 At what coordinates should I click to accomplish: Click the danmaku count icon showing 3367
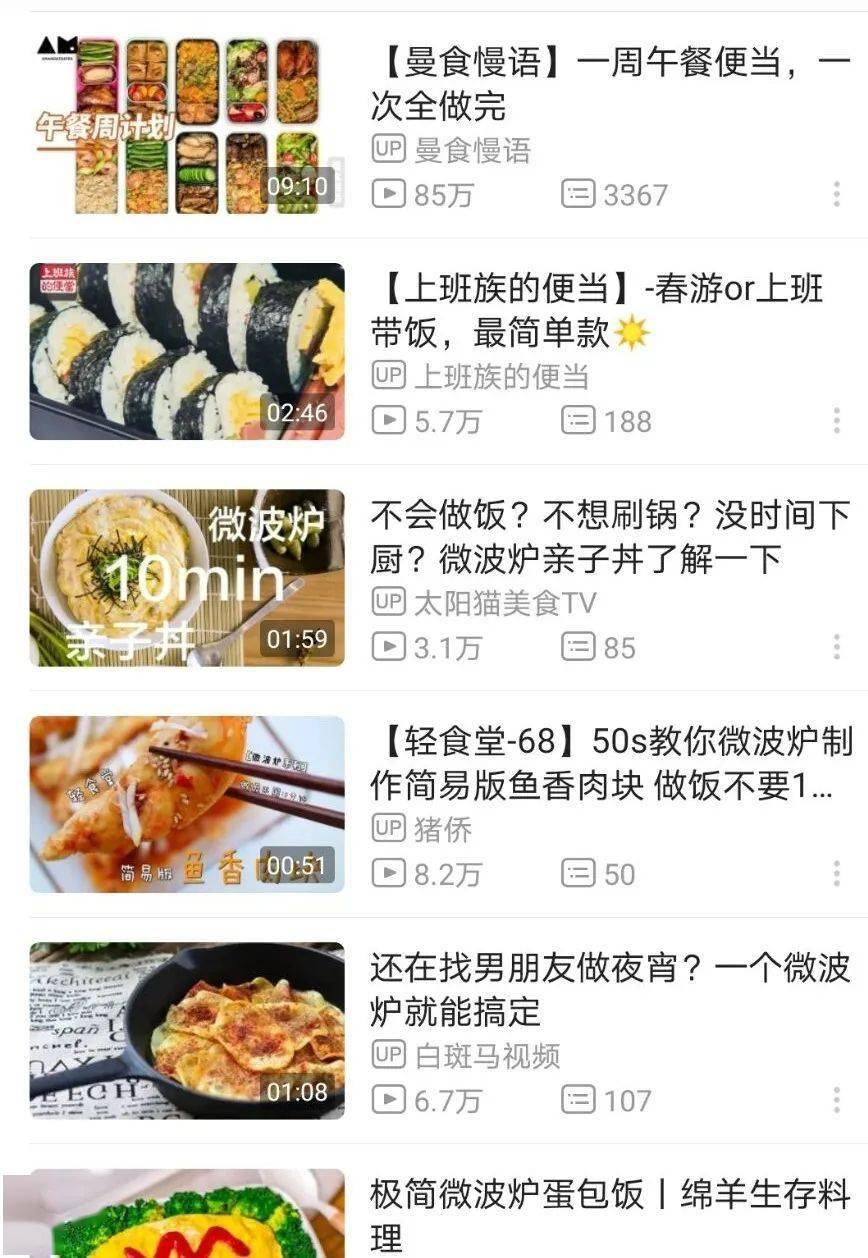point(576,196)
